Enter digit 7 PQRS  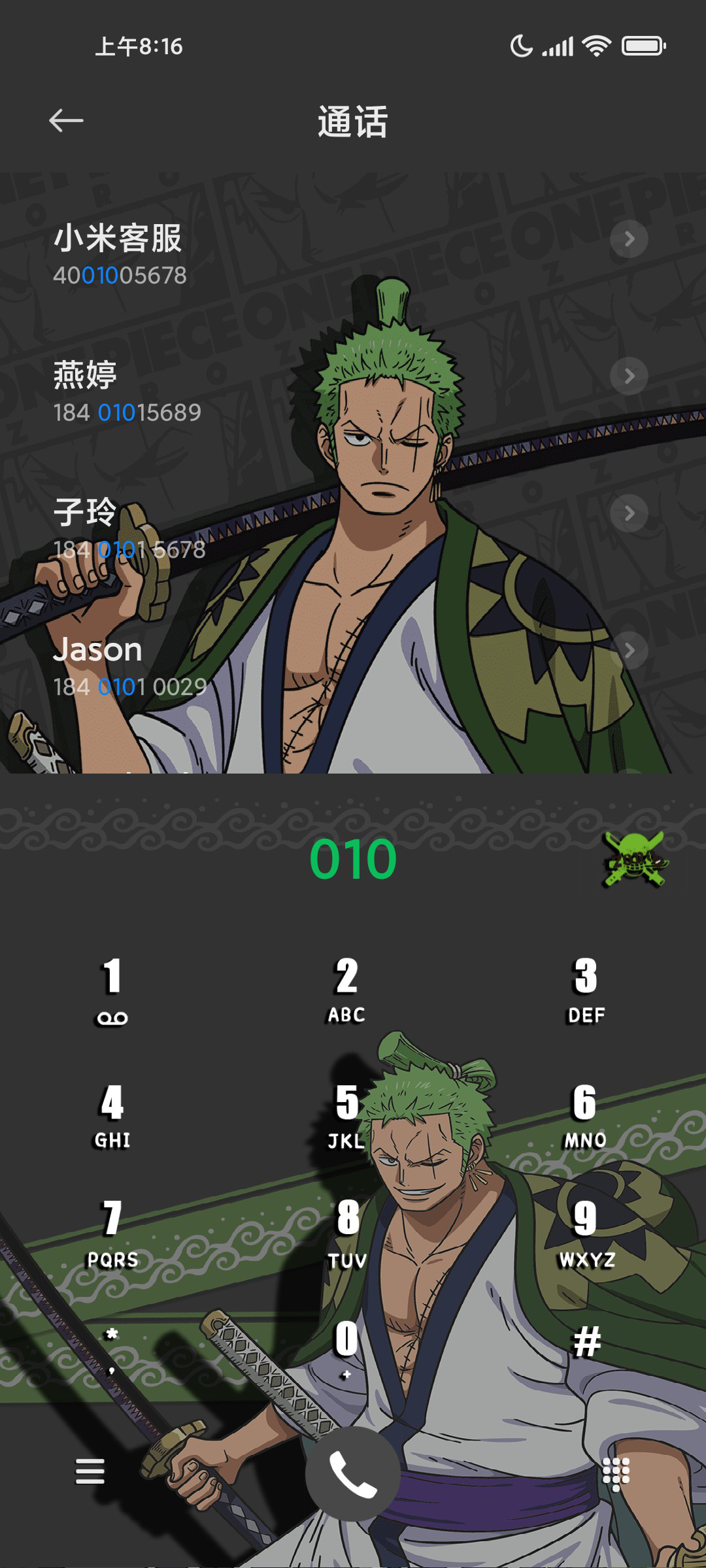[112, 1234]
